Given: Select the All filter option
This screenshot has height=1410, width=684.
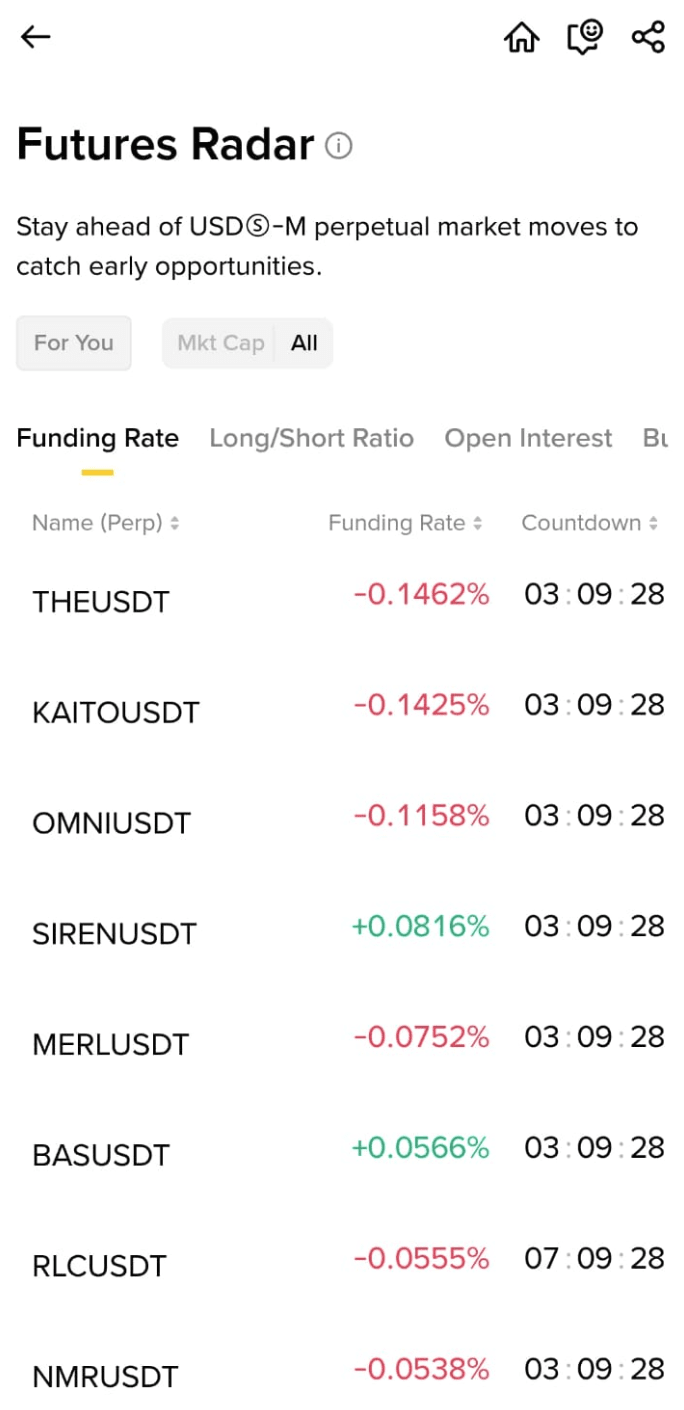Looking at the screenshot, I should (x=304, y=343).
